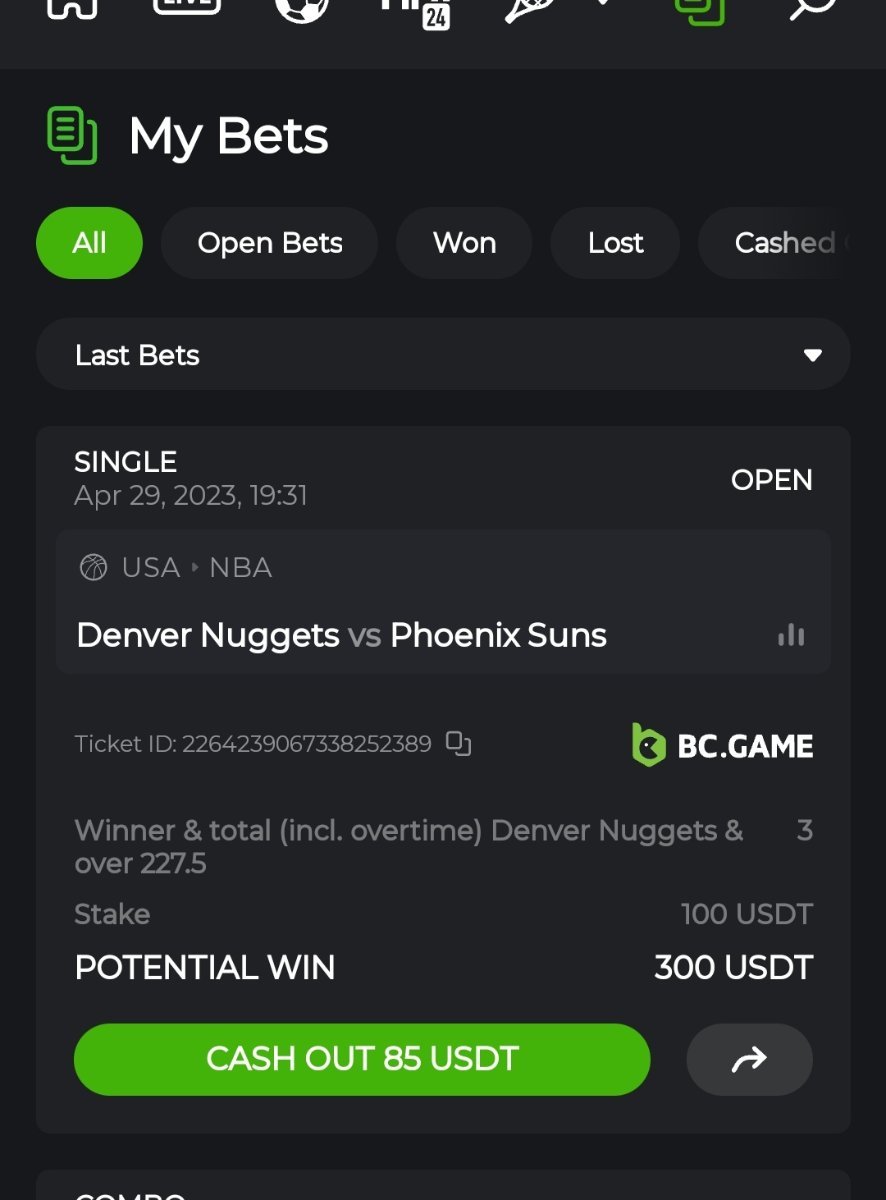
Task: Open the search magnifier icon
Action: [x=810, y=6]
